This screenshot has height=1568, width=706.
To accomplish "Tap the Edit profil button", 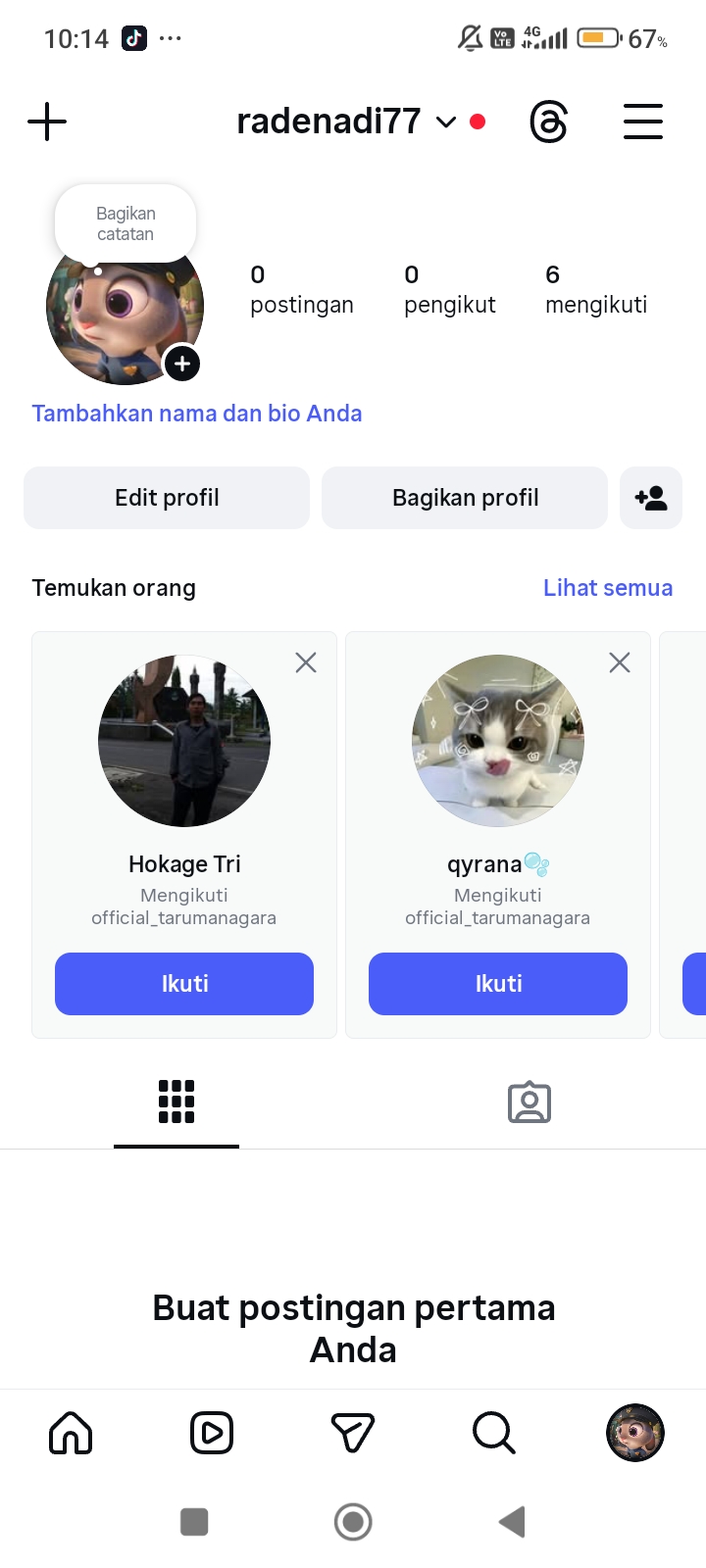I will (x=167, y=498).
